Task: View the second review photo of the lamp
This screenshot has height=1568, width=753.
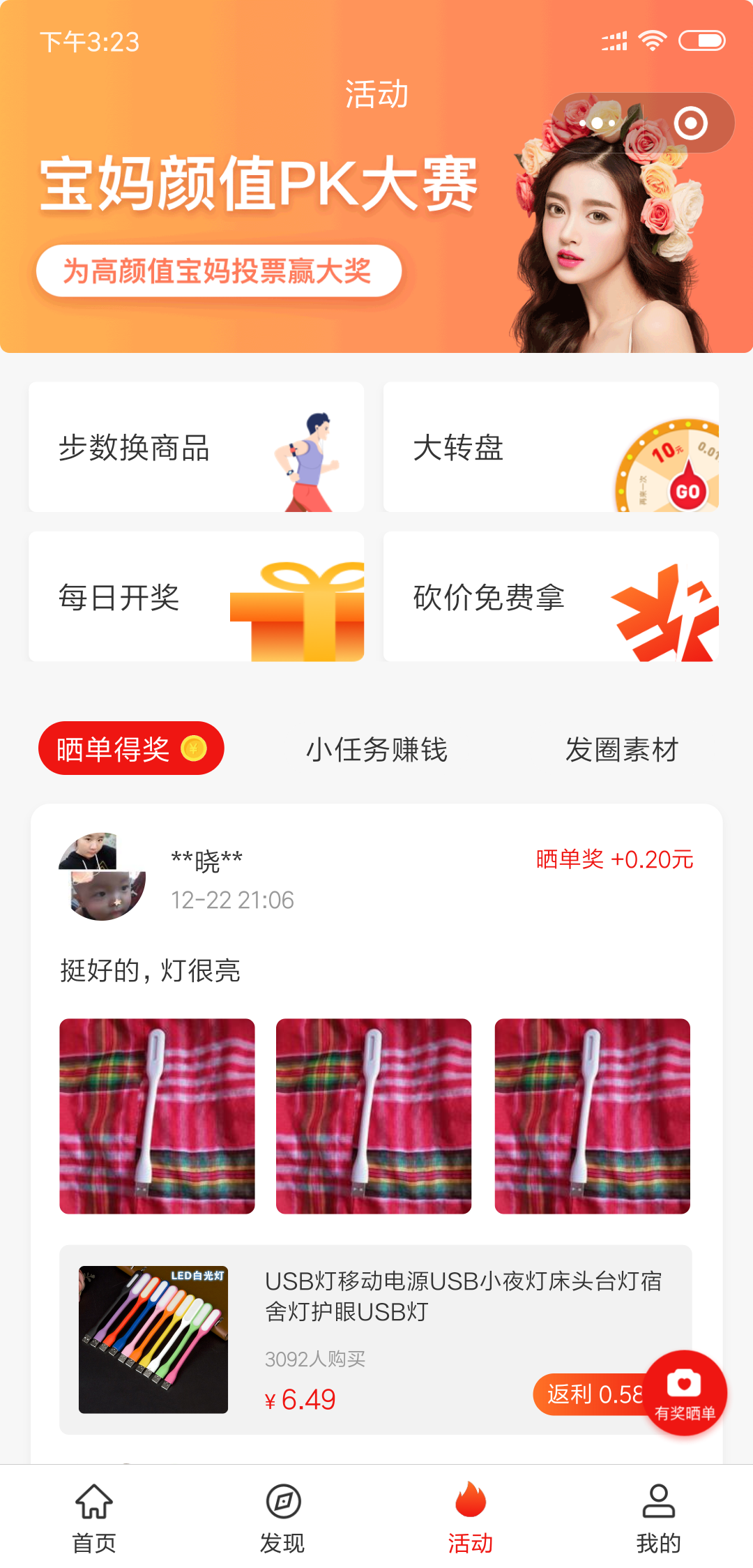Action: point(374,1116)
